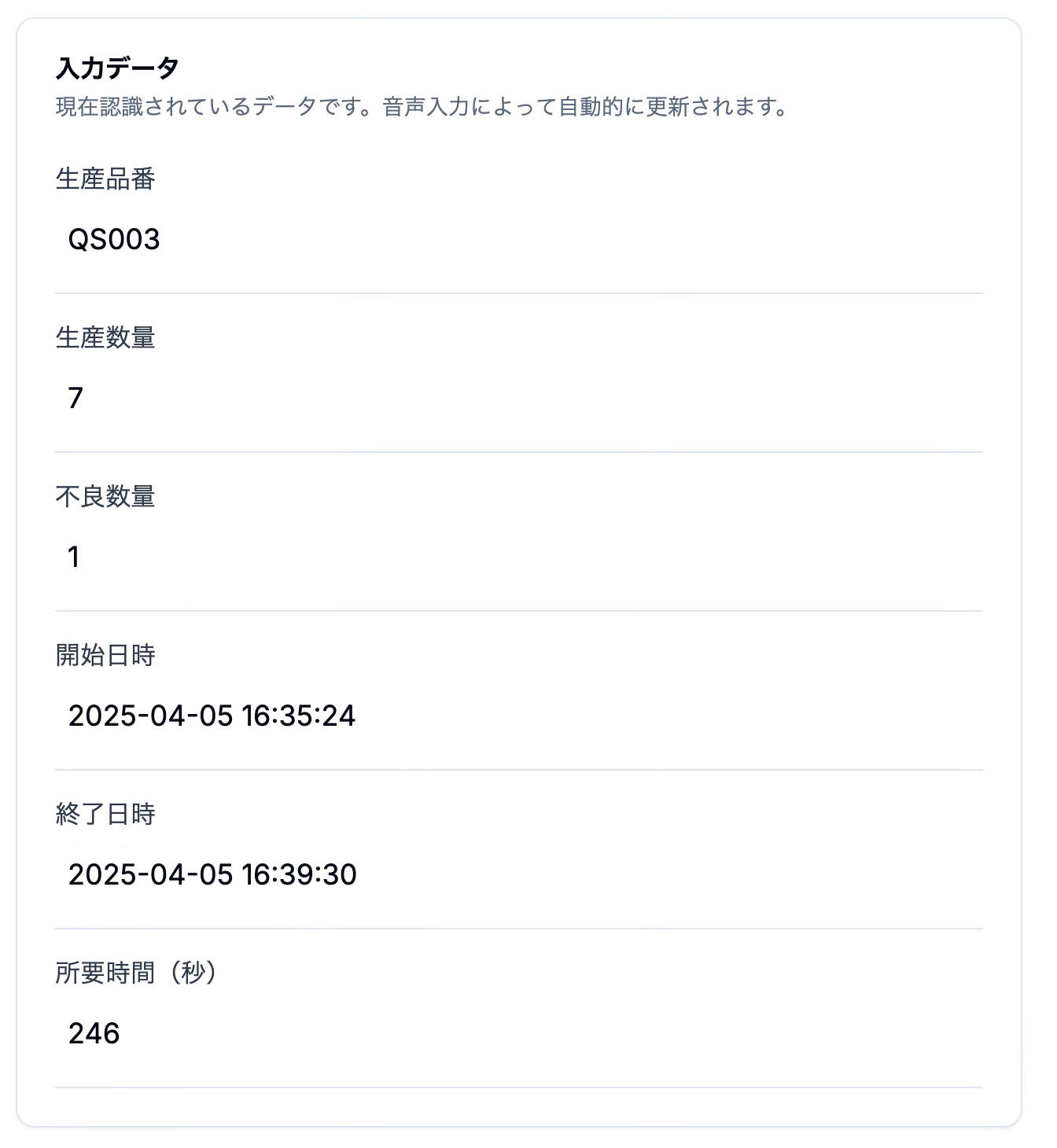This screenshot has width=1057, height=1148.
Task: Click the 生産数量 field label
Action: tap(106, 338)
